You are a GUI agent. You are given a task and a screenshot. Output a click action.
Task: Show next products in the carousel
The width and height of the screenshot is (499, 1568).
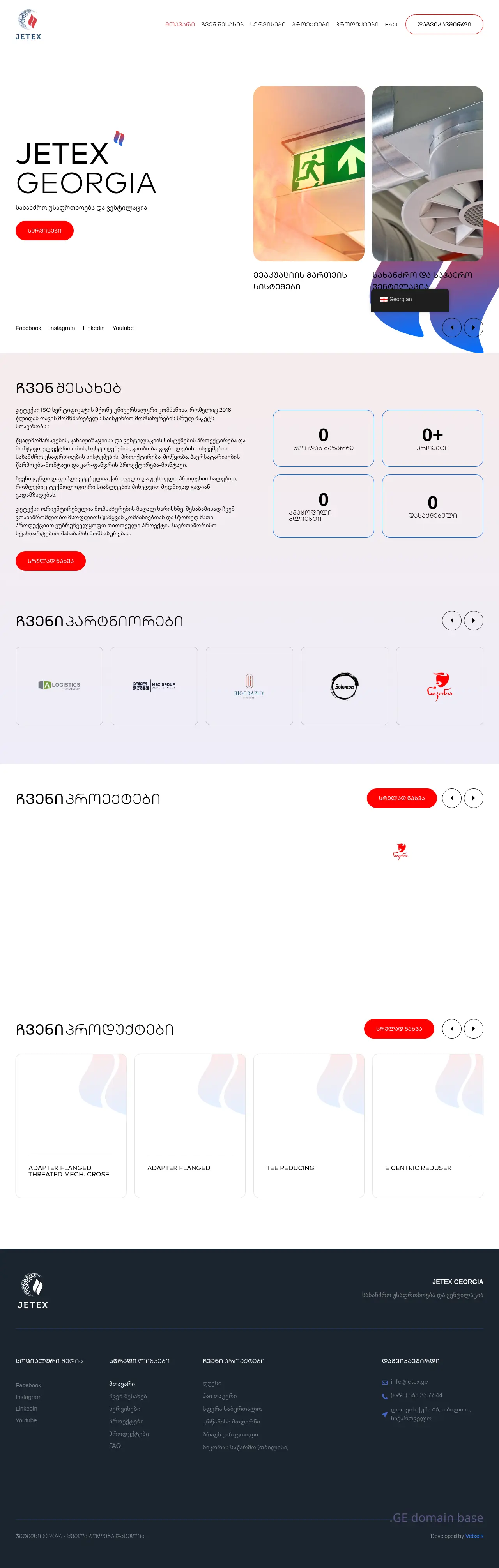coord(473,1029)
